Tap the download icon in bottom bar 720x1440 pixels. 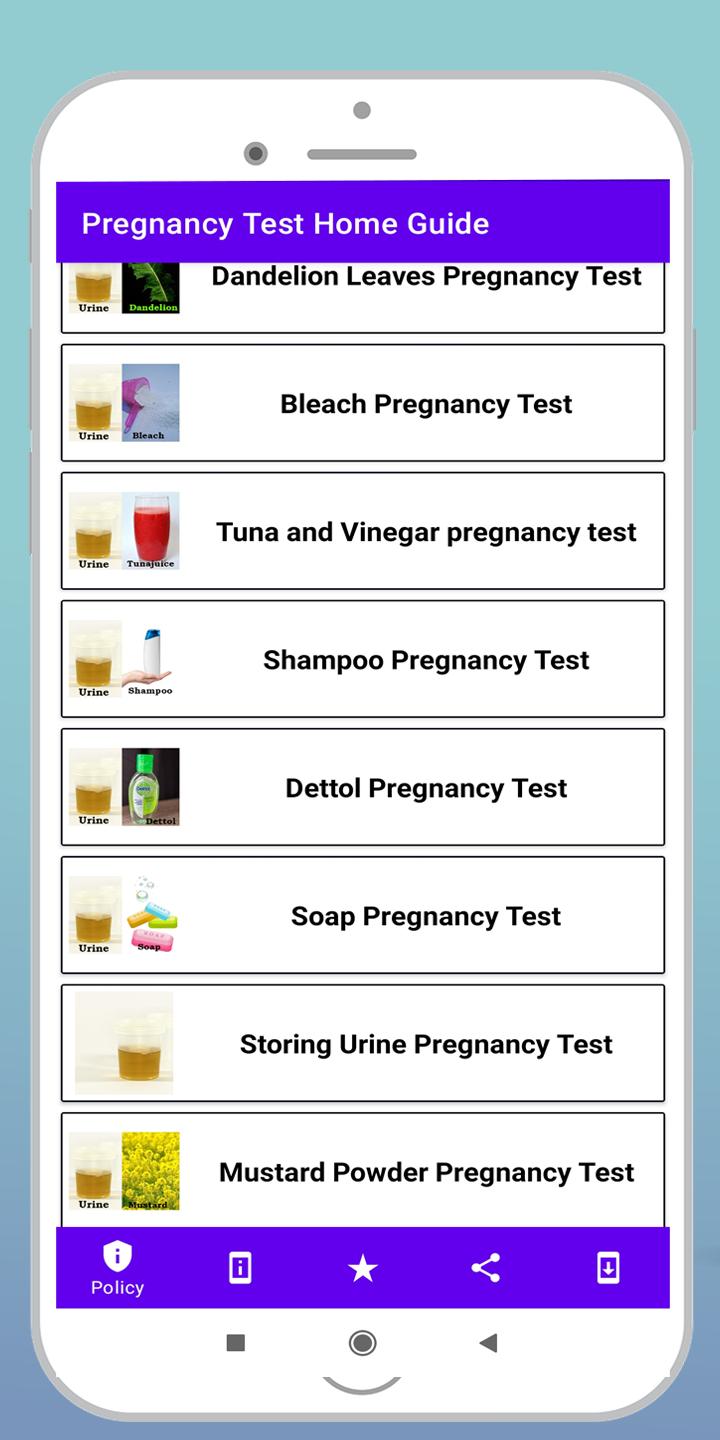coord(608,1268)
